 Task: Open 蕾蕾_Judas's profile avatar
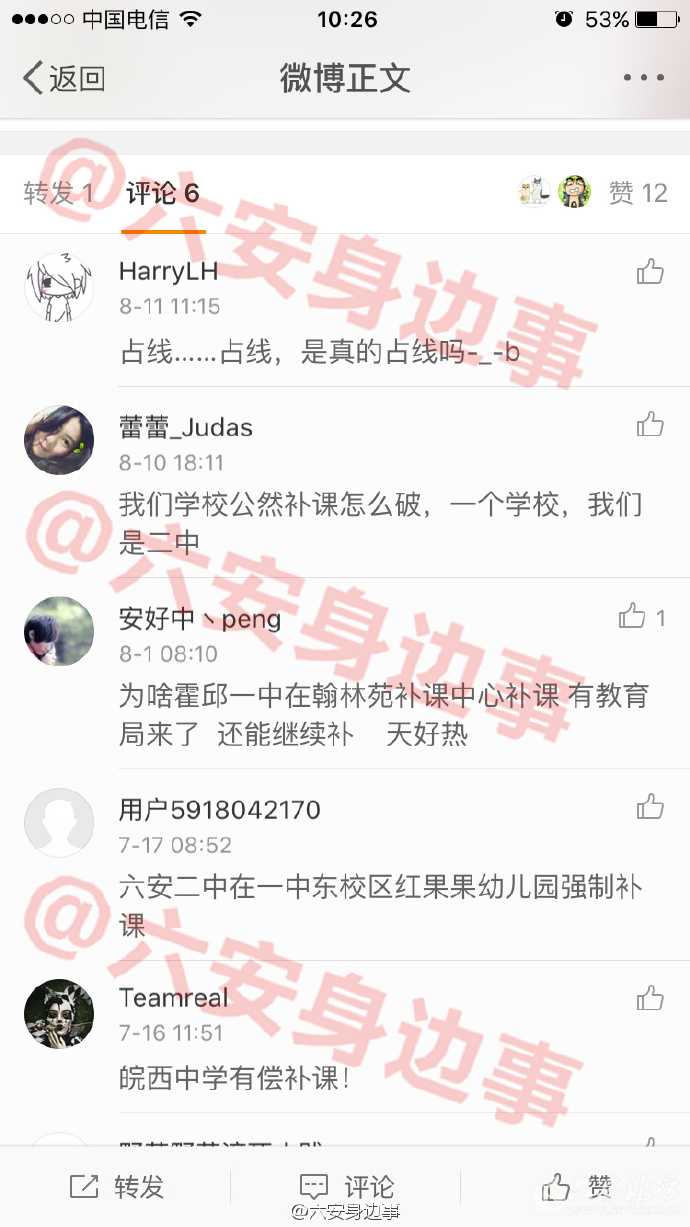coord(59,440)
